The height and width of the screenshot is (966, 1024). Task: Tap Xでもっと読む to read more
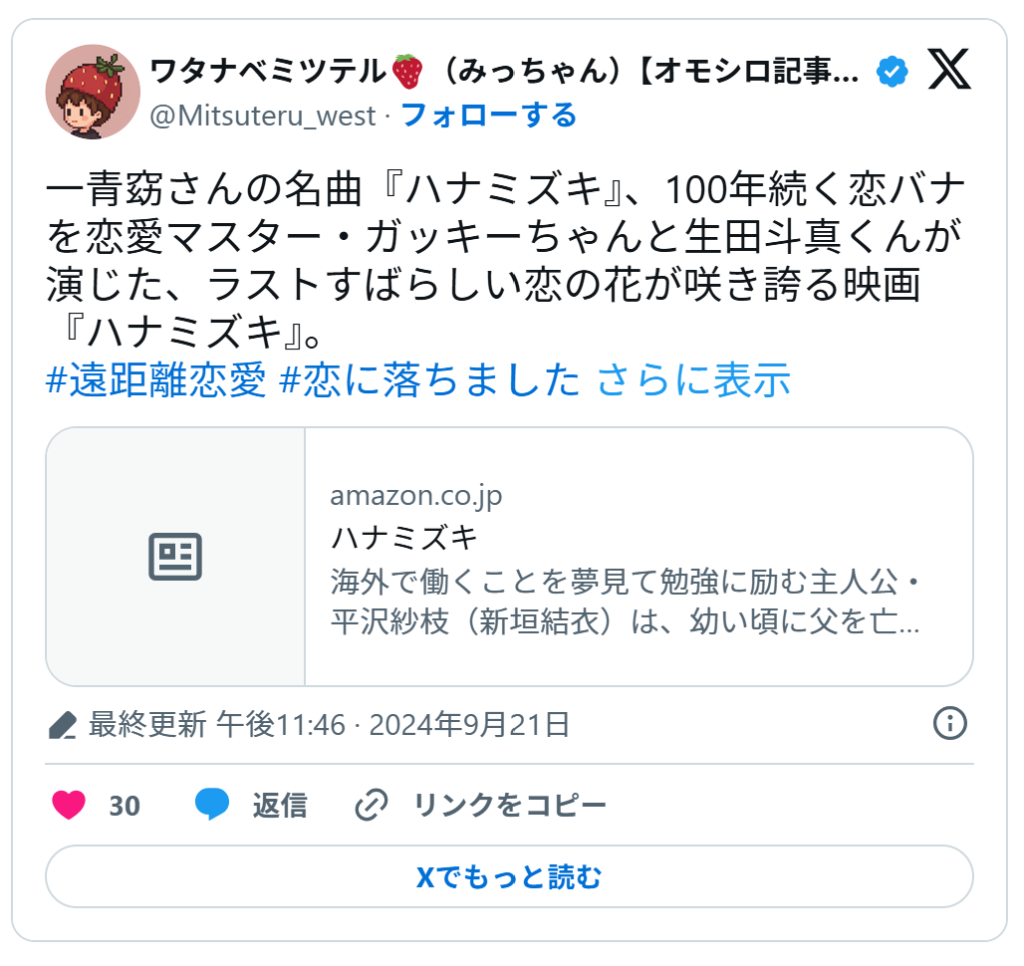[509, 877]
